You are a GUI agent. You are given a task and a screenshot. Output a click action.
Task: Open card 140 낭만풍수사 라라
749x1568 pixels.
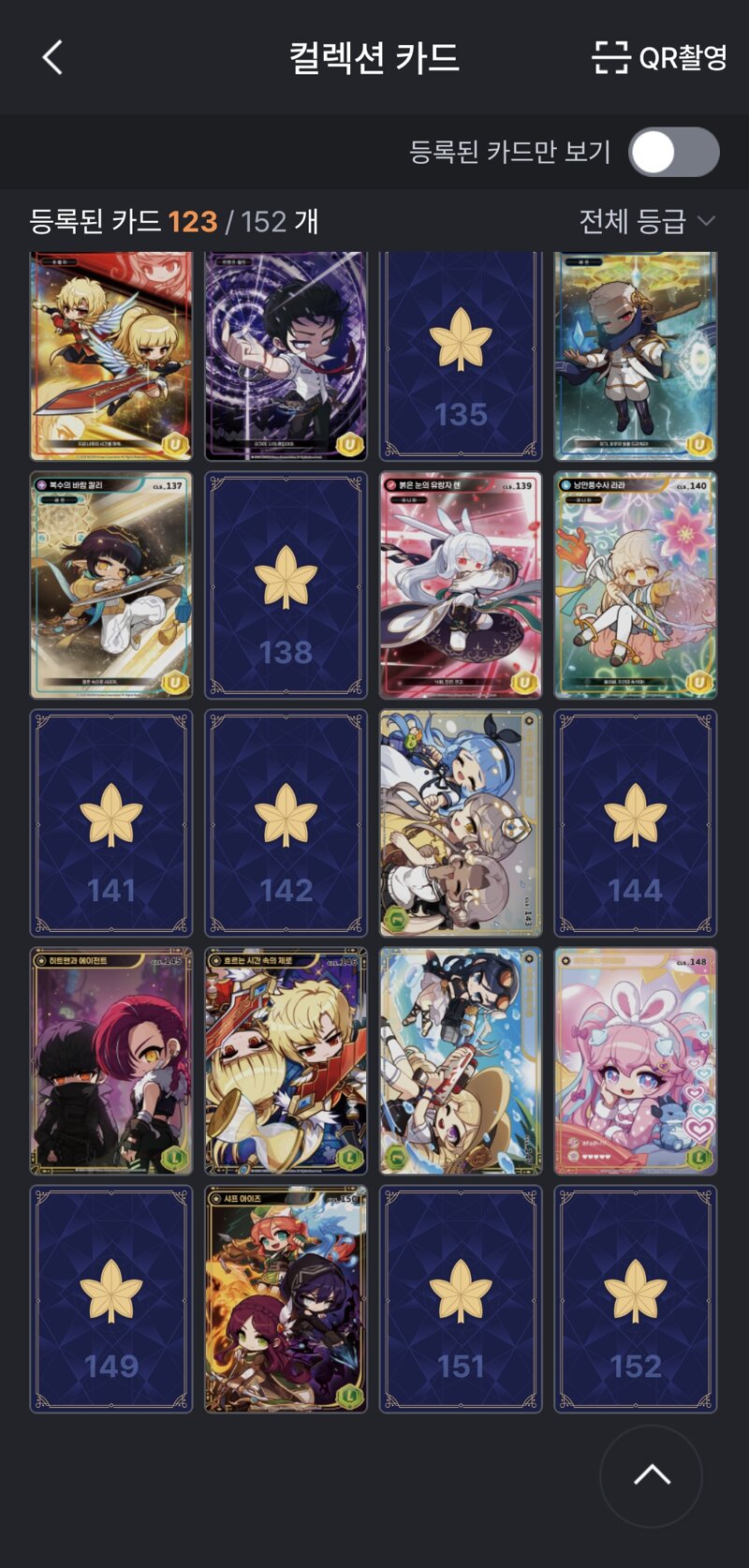pyautogui.click(x=636, y=585)
